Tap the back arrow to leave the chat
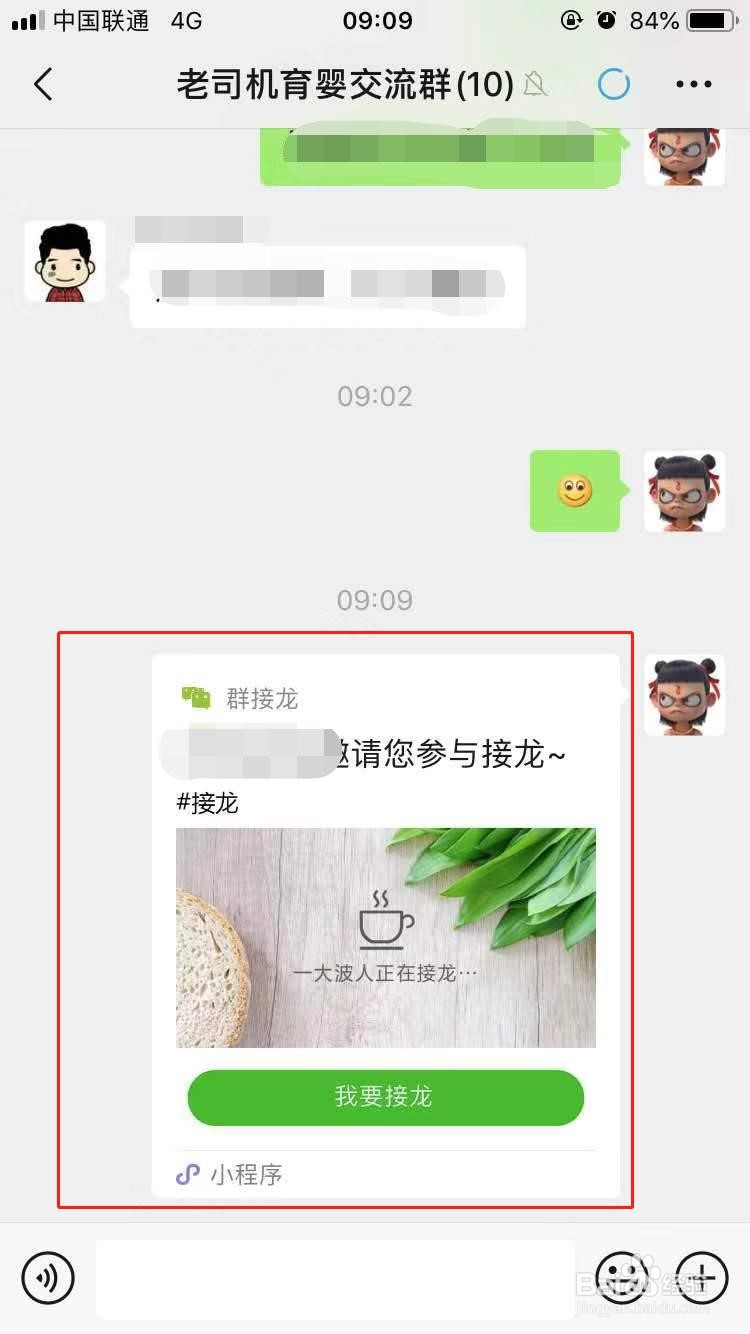 tap(42, 85)
